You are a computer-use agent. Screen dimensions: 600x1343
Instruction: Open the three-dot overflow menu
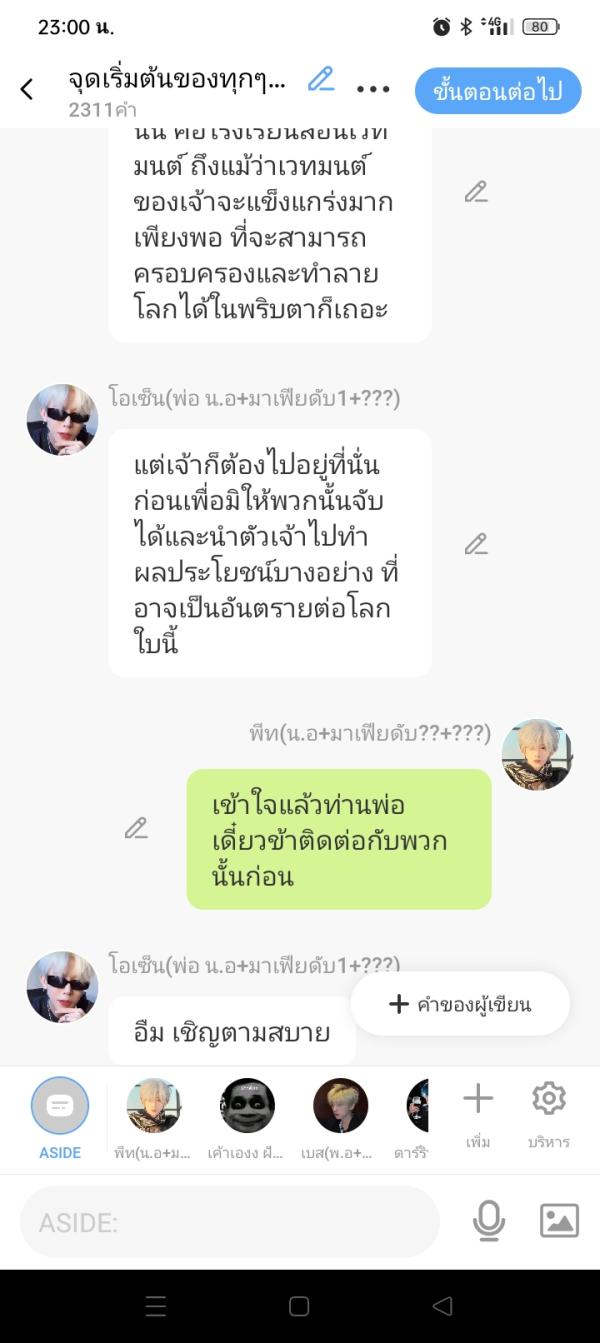tap(373, 89)
